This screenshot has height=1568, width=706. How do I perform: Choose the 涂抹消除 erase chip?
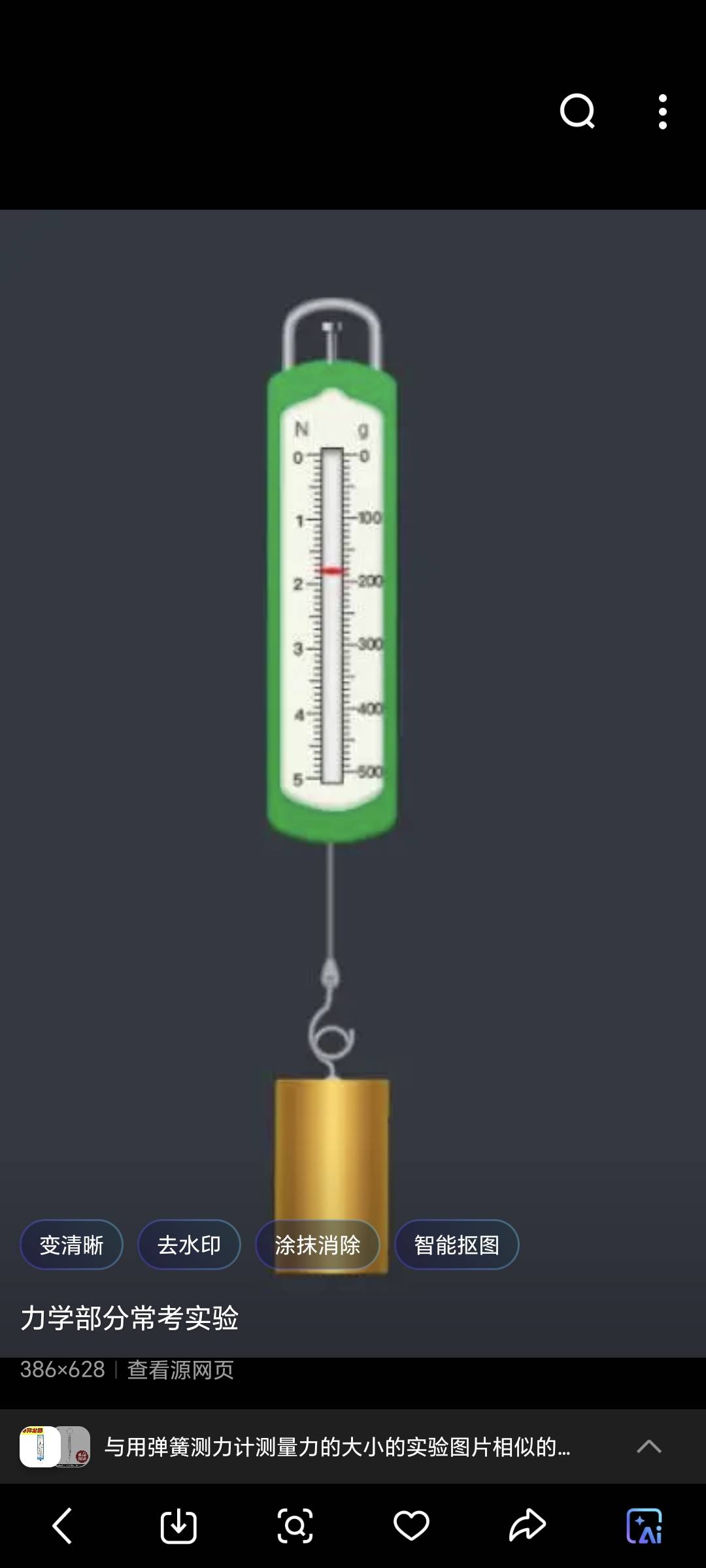[317, 1245]
